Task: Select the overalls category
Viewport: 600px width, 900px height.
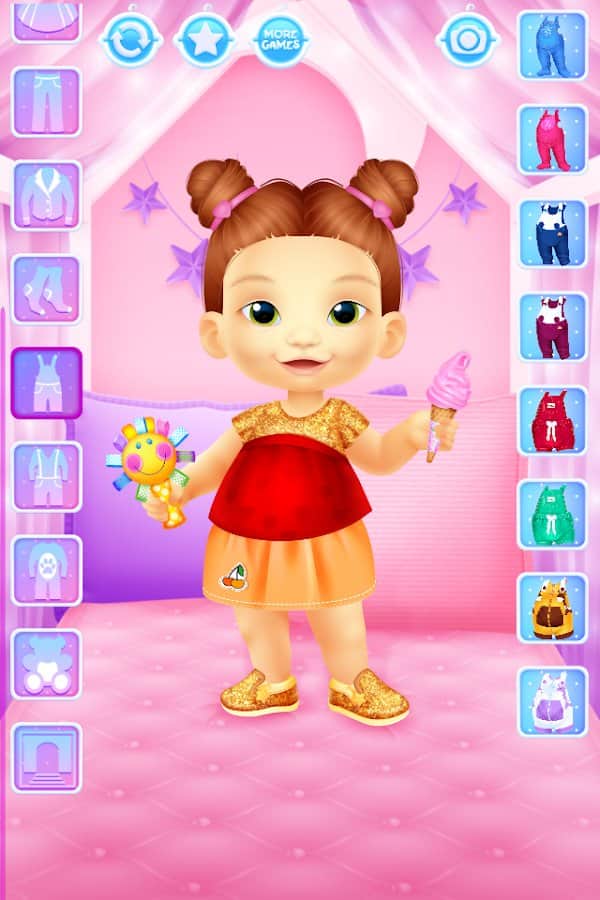Action: tap(46, 383)
